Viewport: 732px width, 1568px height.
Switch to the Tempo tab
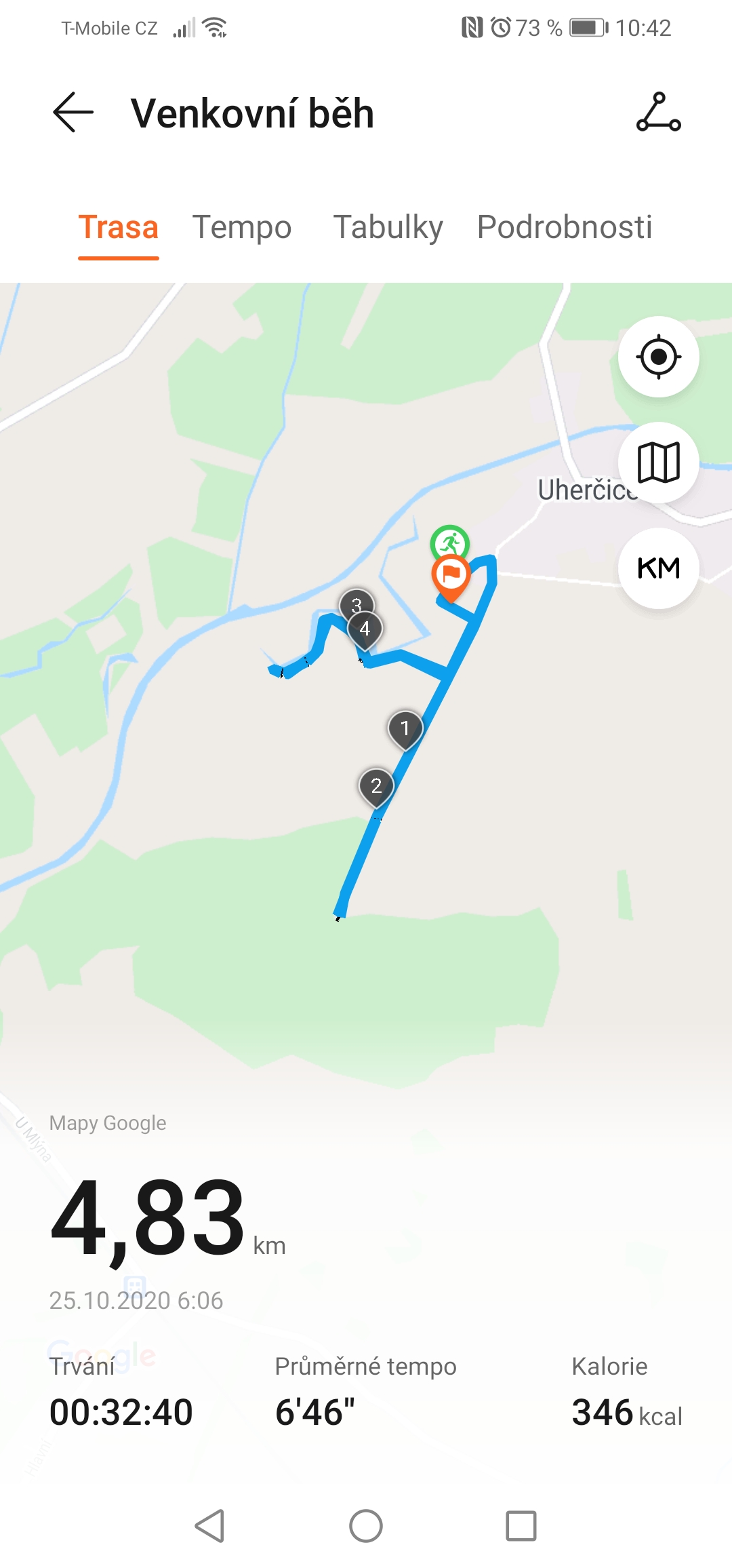click(x=242, y=227)
